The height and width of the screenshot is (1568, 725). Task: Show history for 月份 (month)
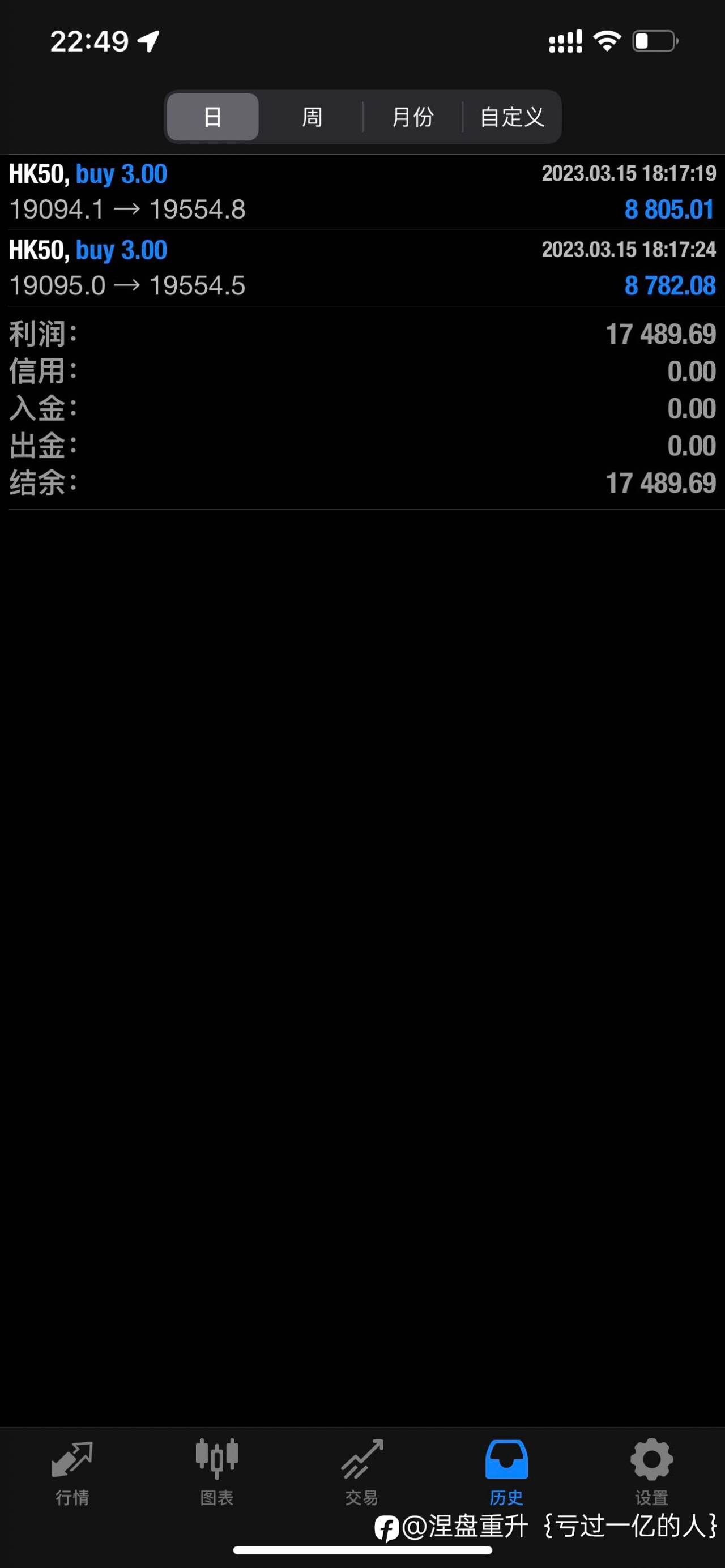click(x=413, y=117)
